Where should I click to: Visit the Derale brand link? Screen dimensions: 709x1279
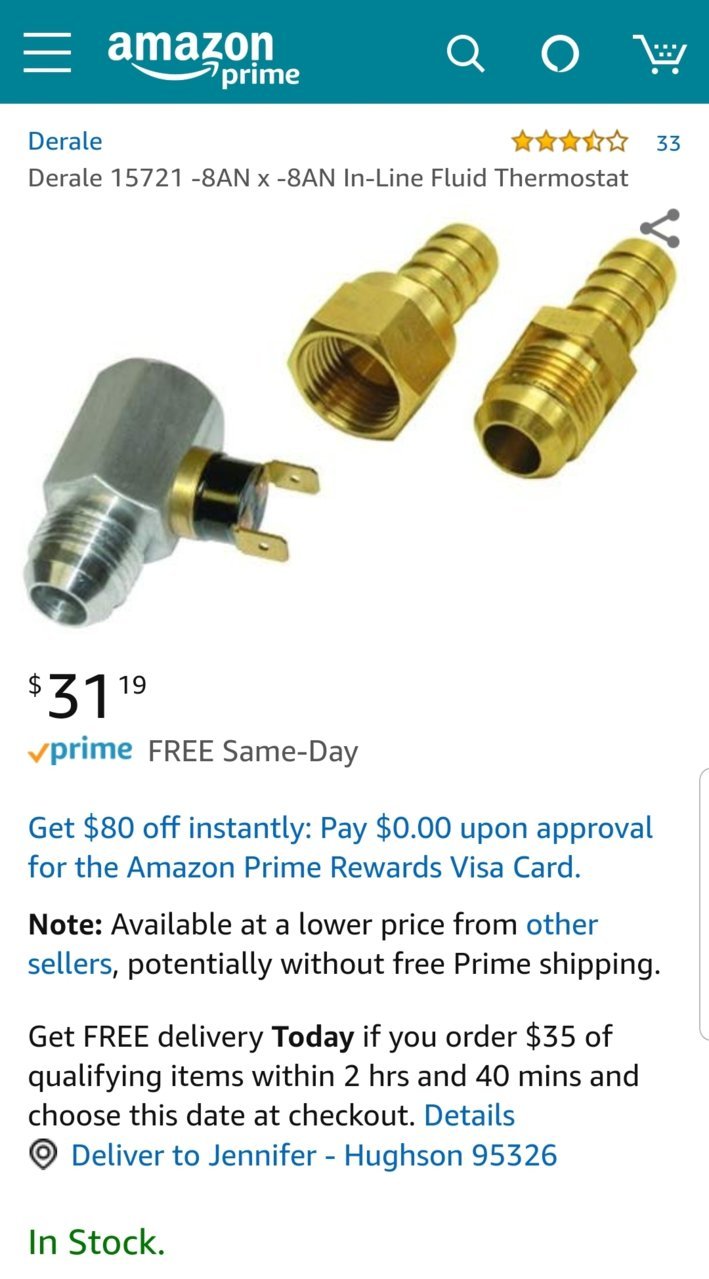(x=65, y=142)
